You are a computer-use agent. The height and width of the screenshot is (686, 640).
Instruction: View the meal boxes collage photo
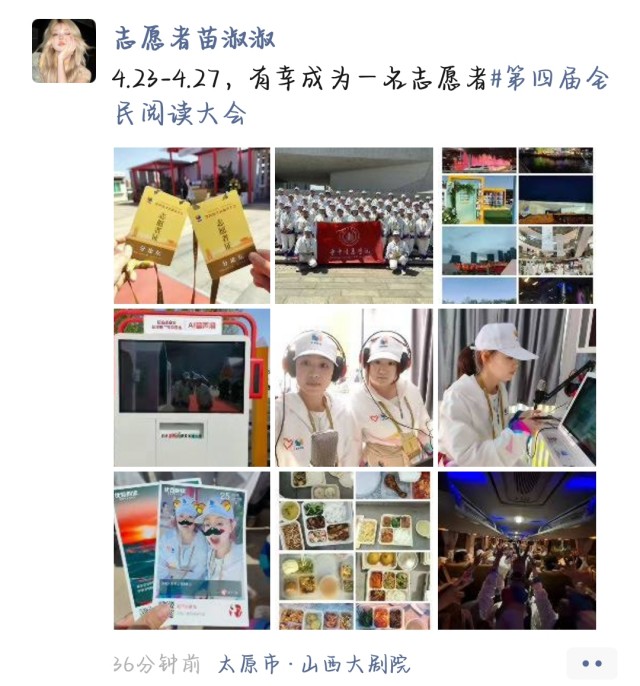[x=354, y=550]
